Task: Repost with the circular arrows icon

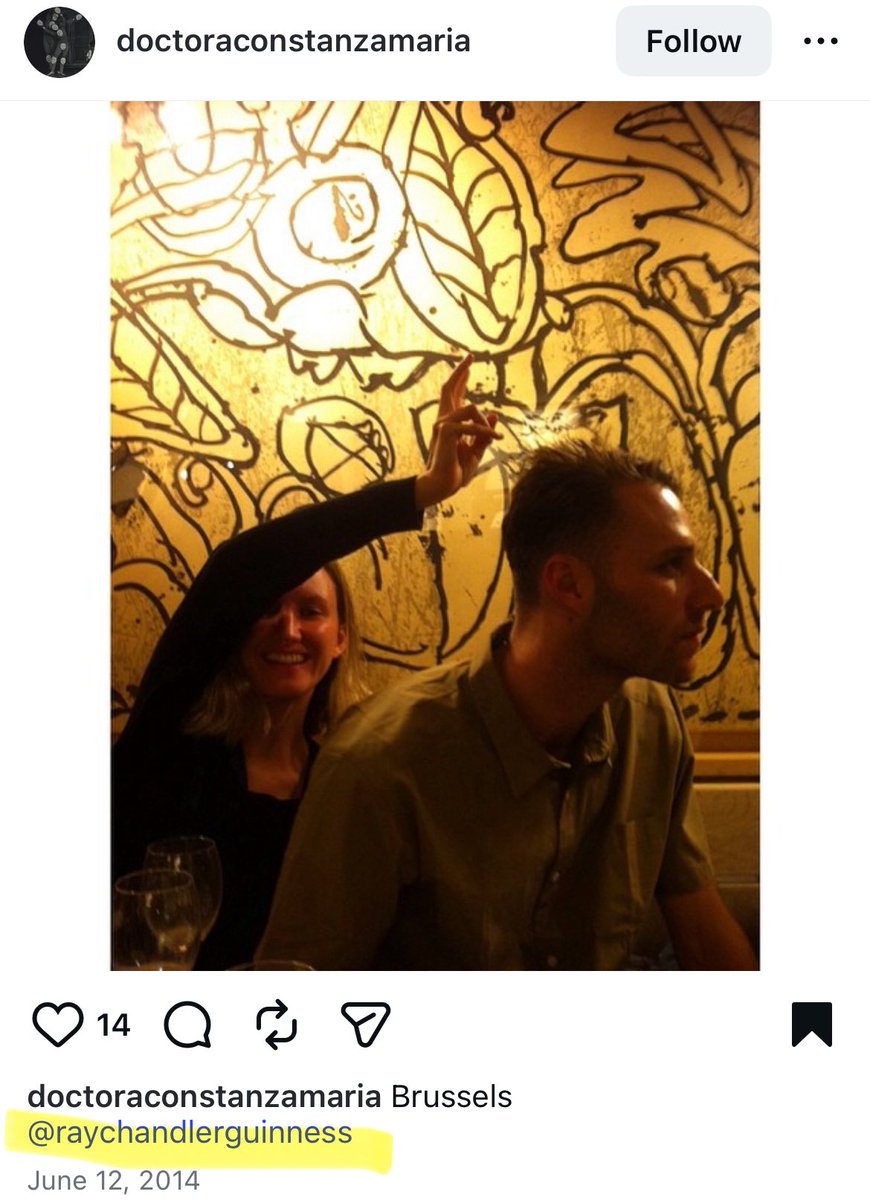Action: coord(276,1025)
